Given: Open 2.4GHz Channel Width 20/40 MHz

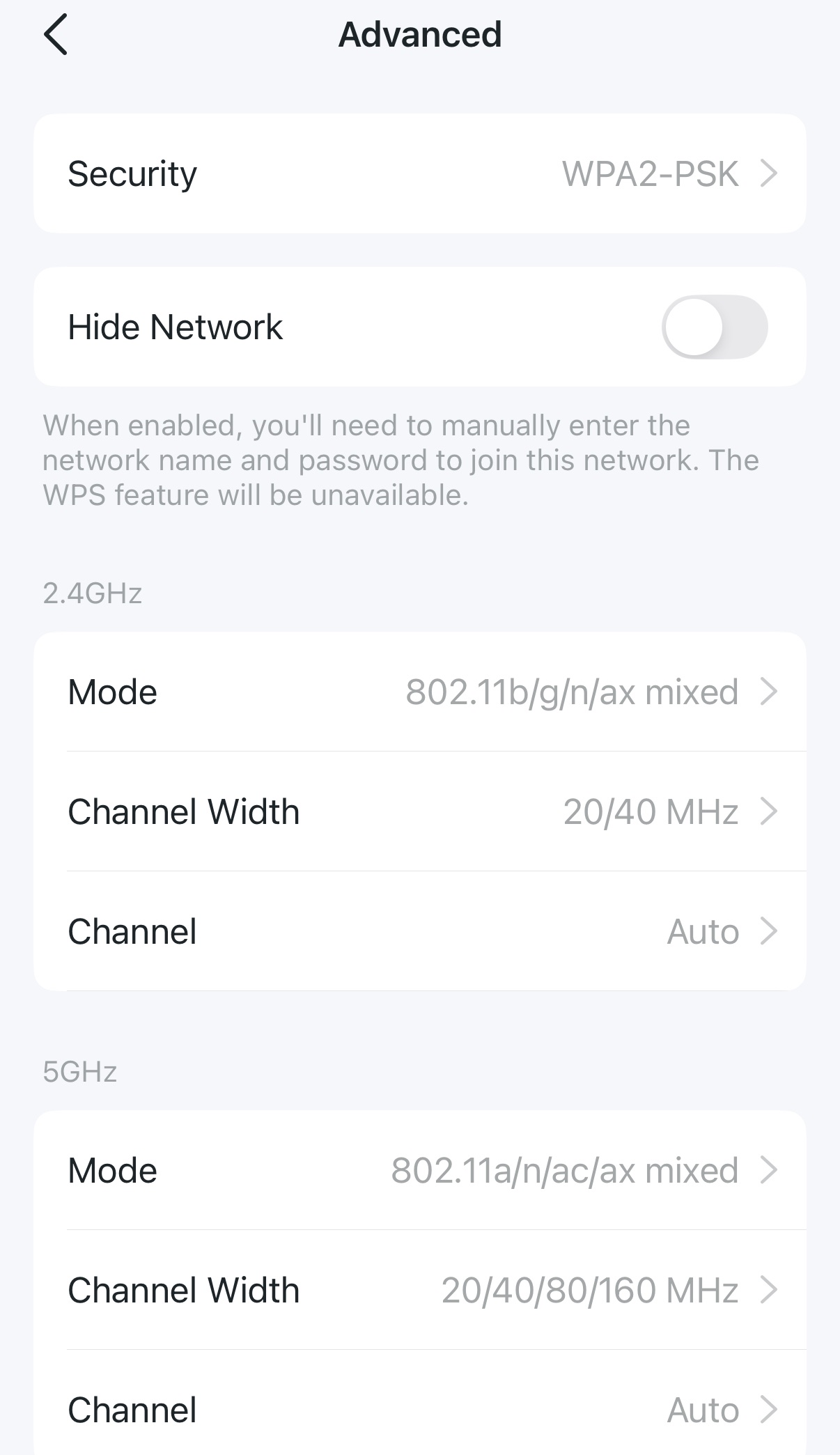Looking at the screenshot, I should 419,811.
